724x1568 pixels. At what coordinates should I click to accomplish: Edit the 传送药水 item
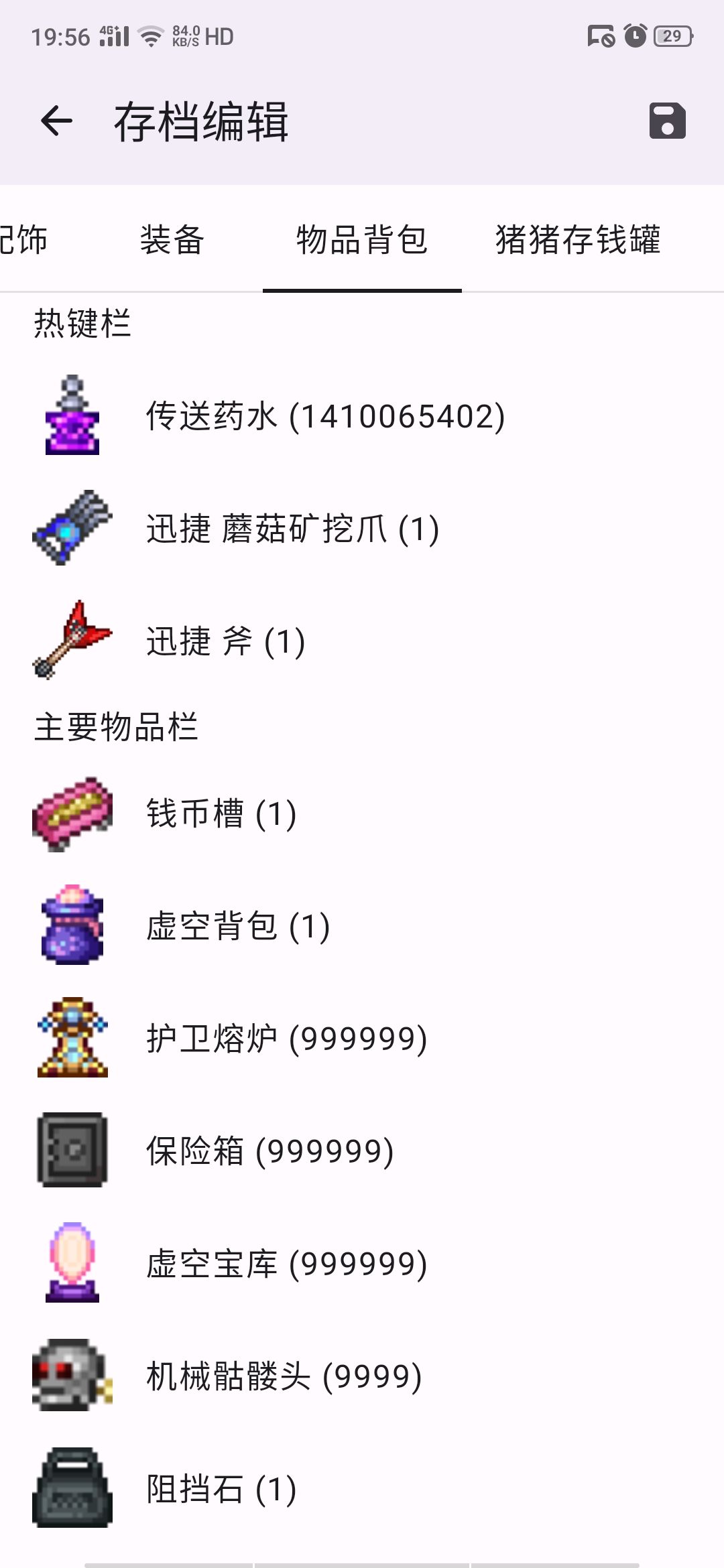point(325,416)
